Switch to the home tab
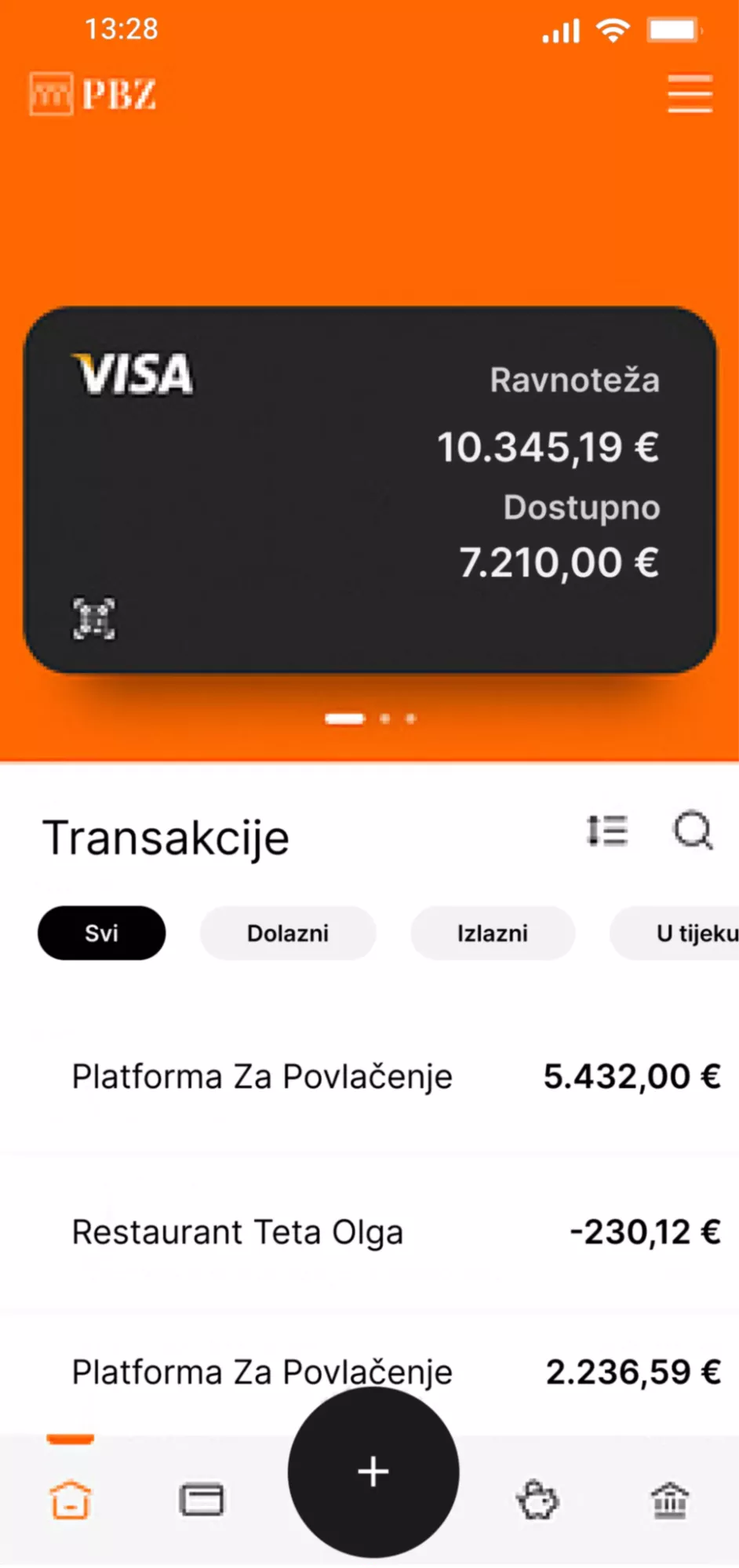Viewport: 739px width, 1568px height. (x=71, y=1501)
